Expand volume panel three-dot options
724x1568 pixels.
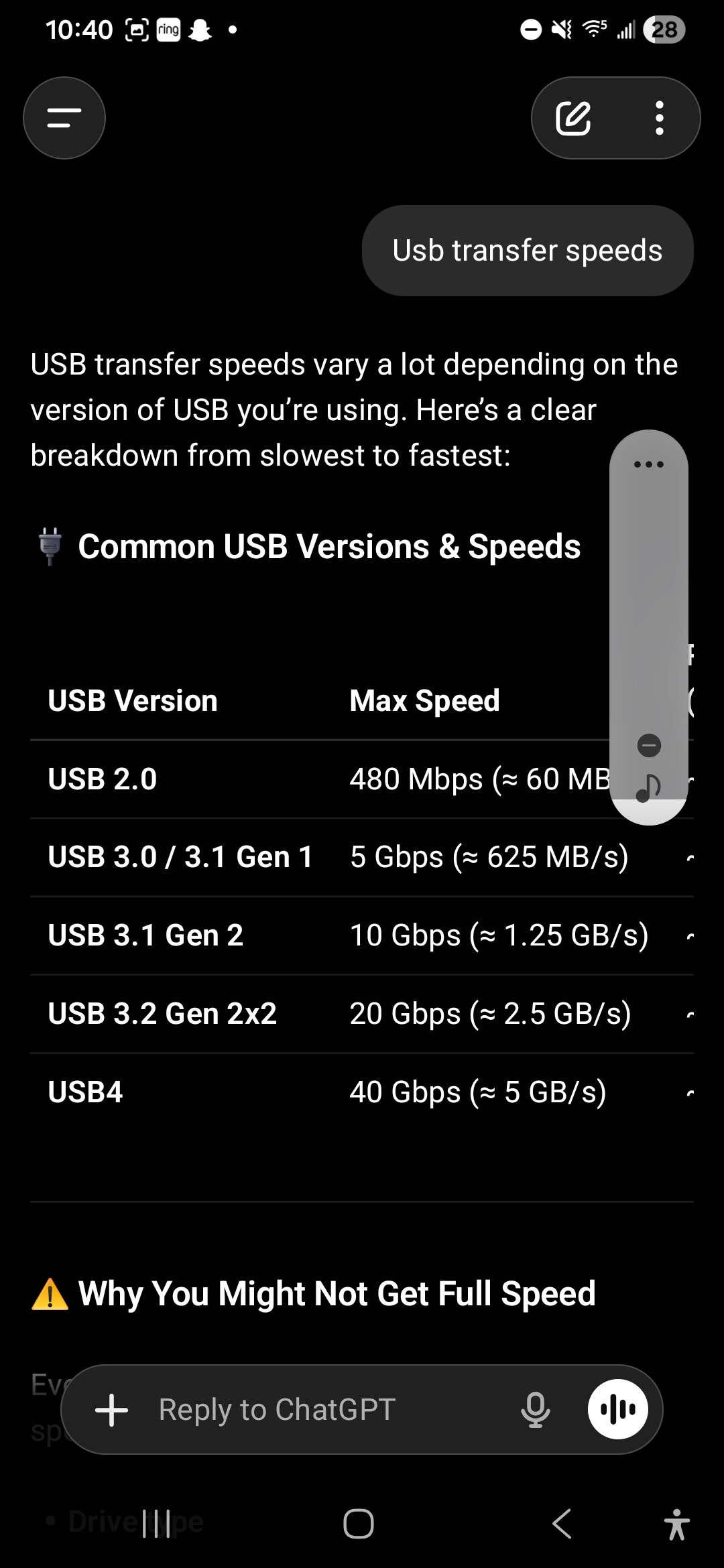(x=649, y=464)
